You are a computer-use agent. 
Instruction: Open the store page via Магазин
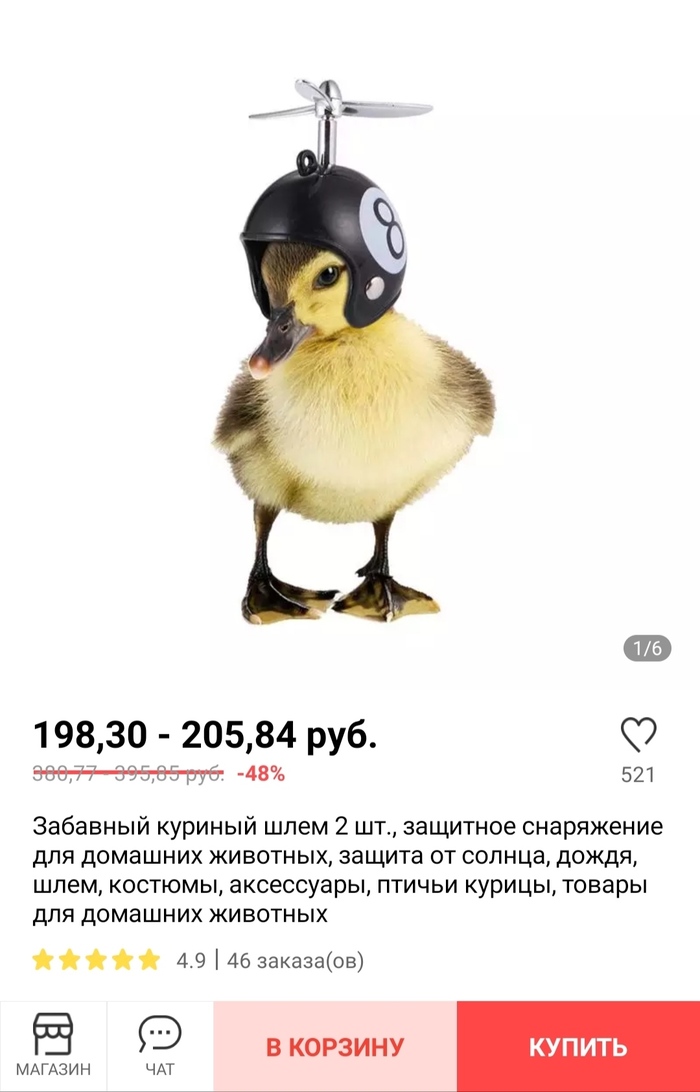53,1046
